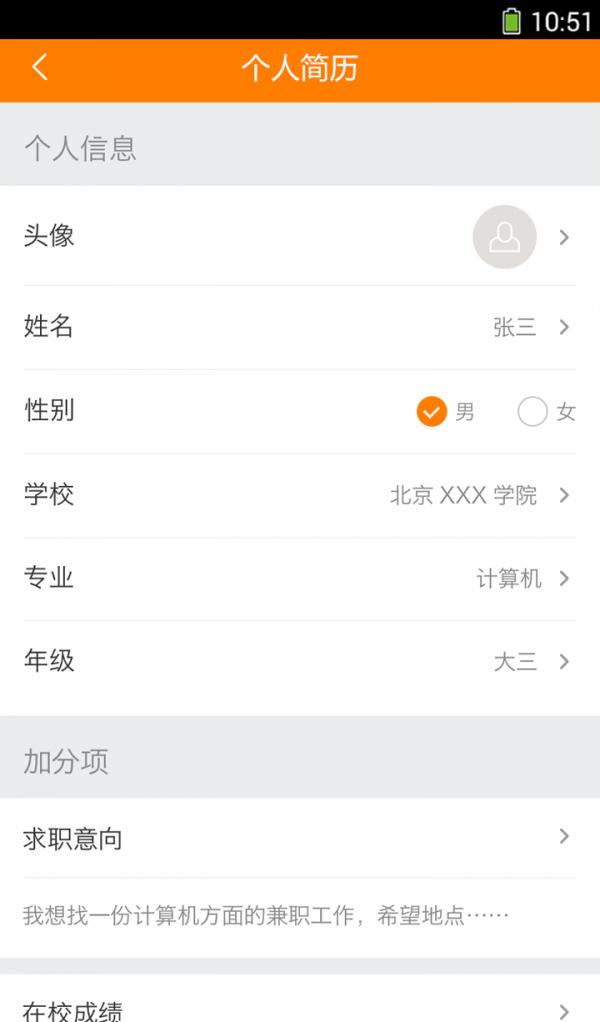Open the 求职意向 job intention row
The width and height of the screenshot is (600, 1022).
[x=300, y=838]
